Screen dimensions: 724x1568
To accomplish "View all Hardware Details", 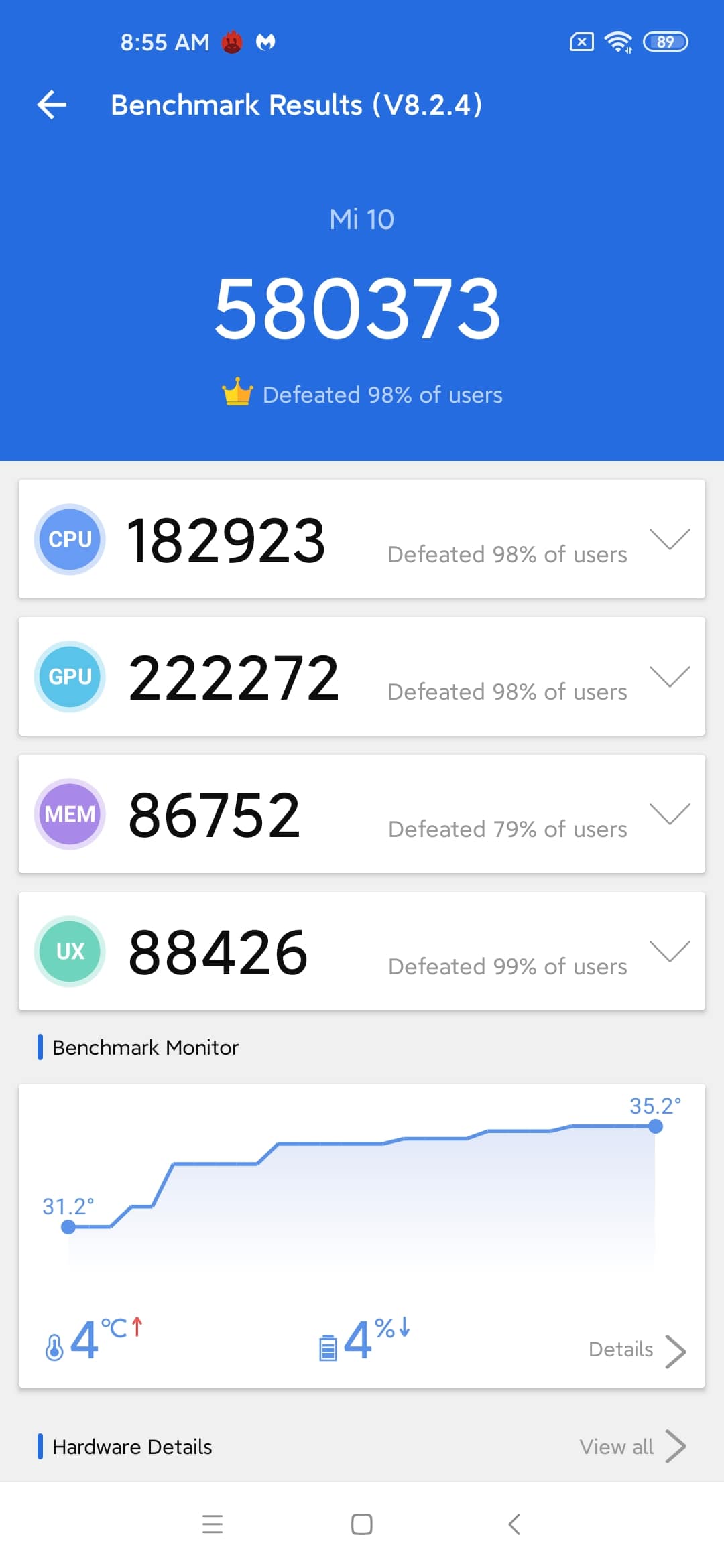I will [x=633, y=1447].
